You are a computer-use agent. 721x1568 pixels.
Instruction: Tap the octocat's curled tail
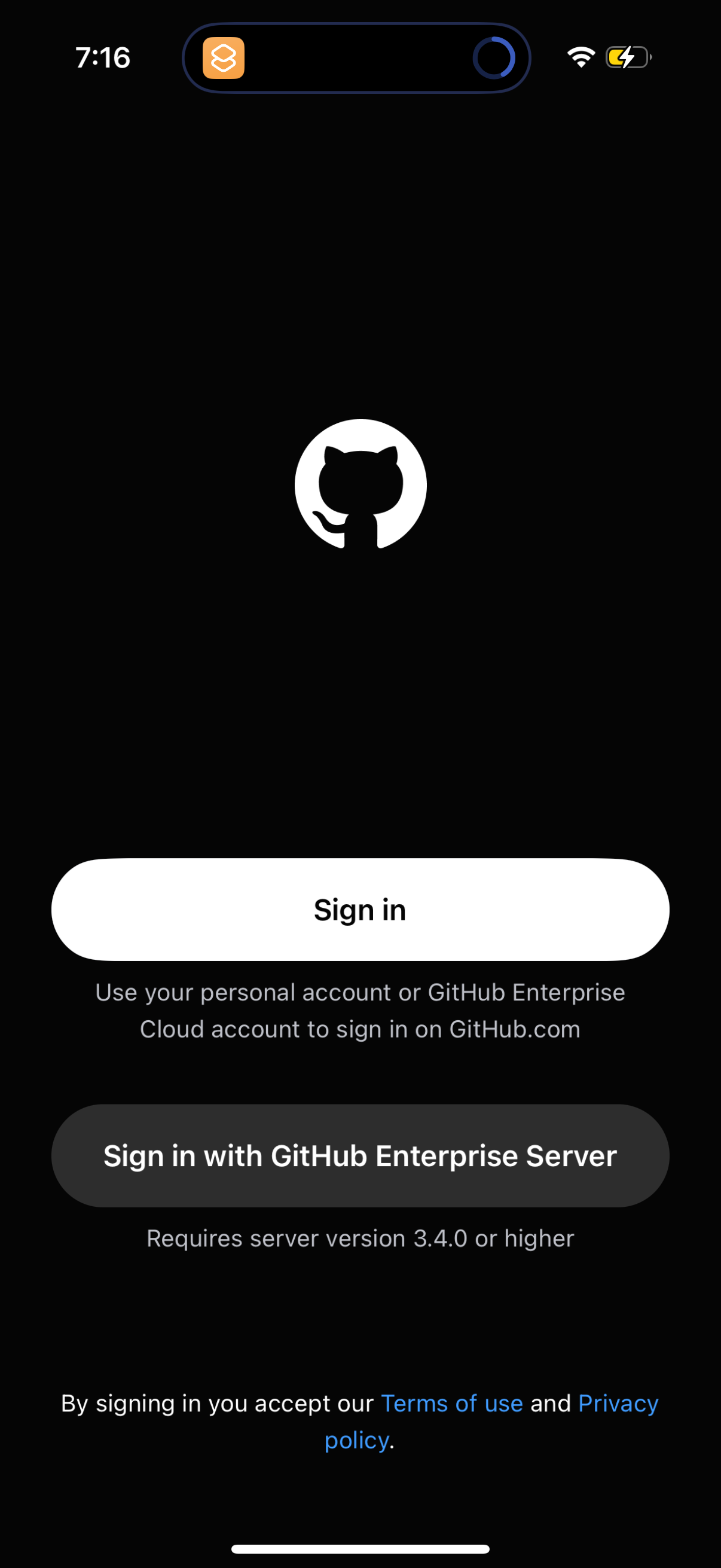coord(324,523)
